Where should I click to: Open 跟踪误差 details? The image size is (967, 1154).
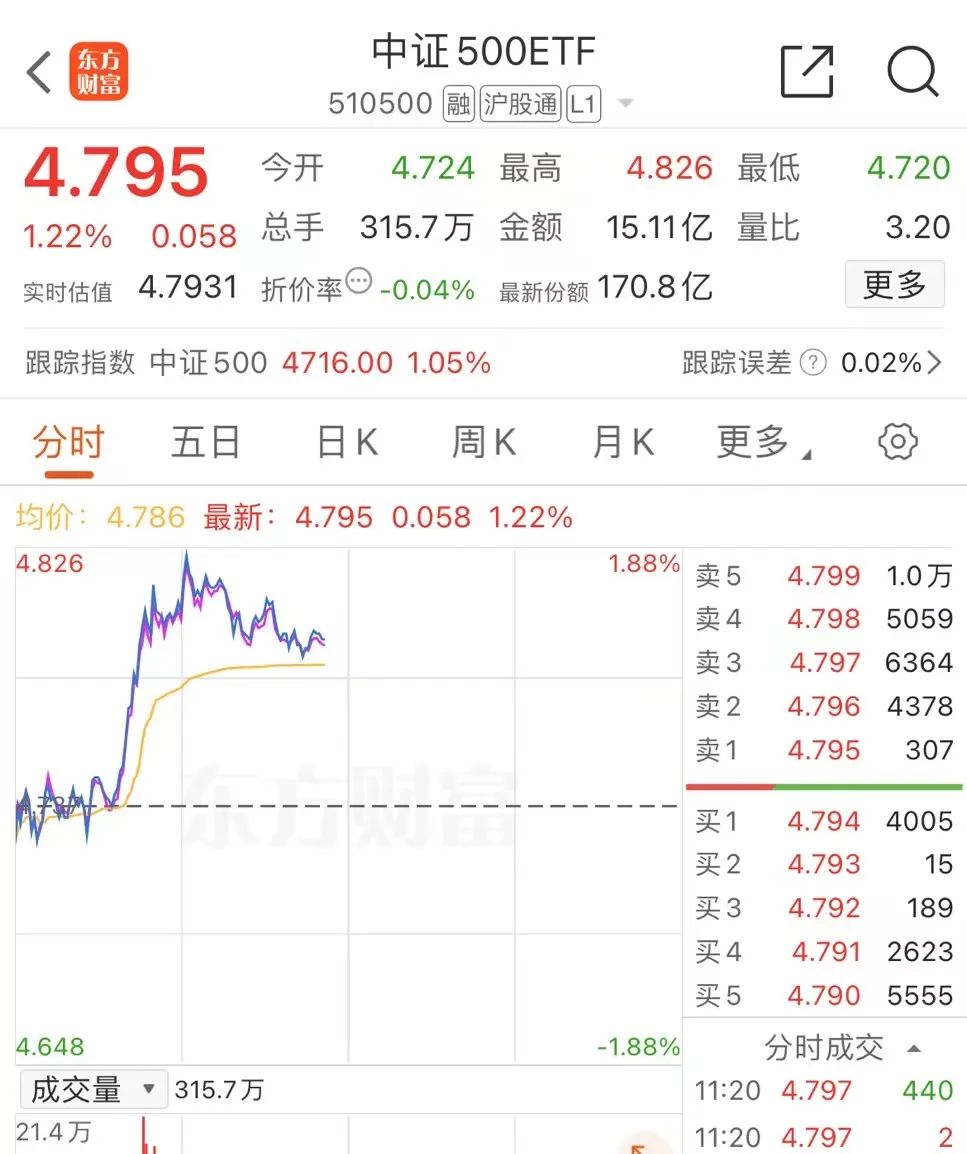coord(934,362)
